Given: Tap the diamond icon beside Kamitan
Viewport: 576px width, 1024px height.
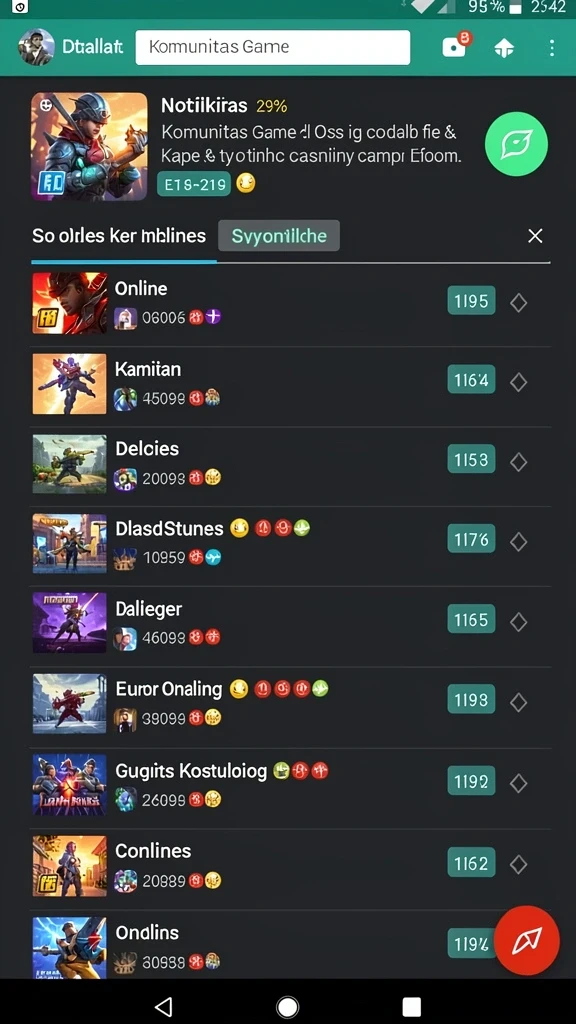Looking at the screenshot, I should pyautogui.click(x=519, y=382).
